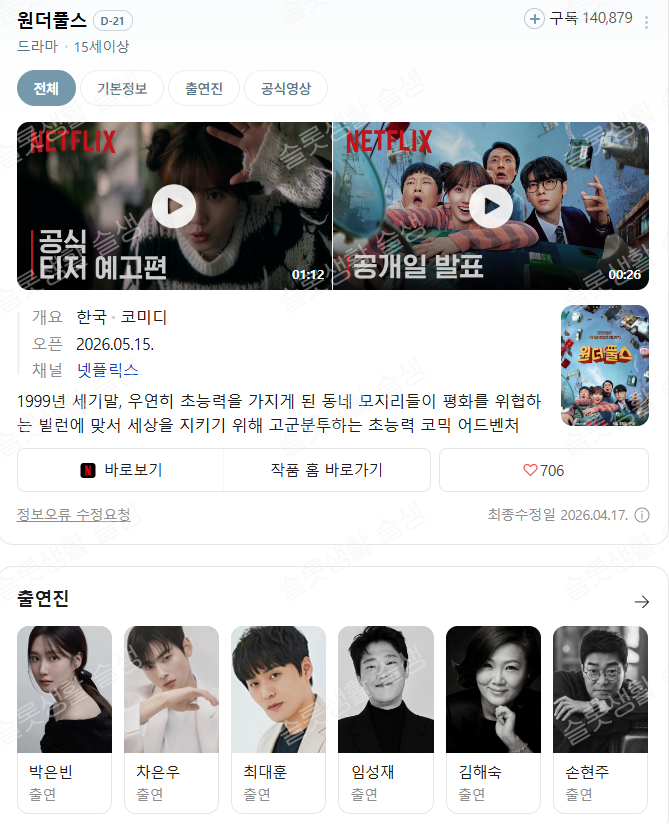Open 박은빈's cast profile

[x=64, y=718]
